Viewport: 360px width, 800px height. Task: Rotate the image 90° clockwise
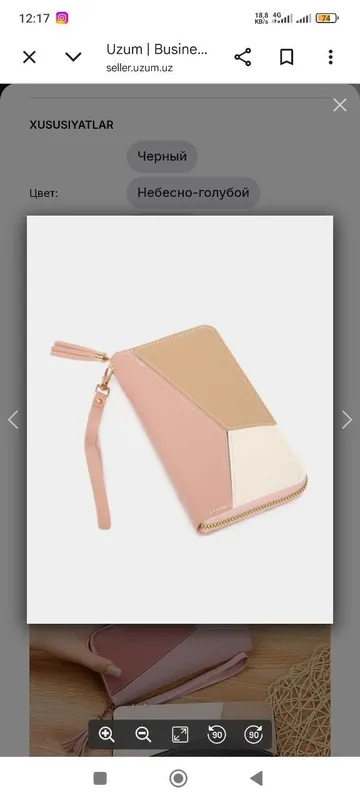(253, 735)
